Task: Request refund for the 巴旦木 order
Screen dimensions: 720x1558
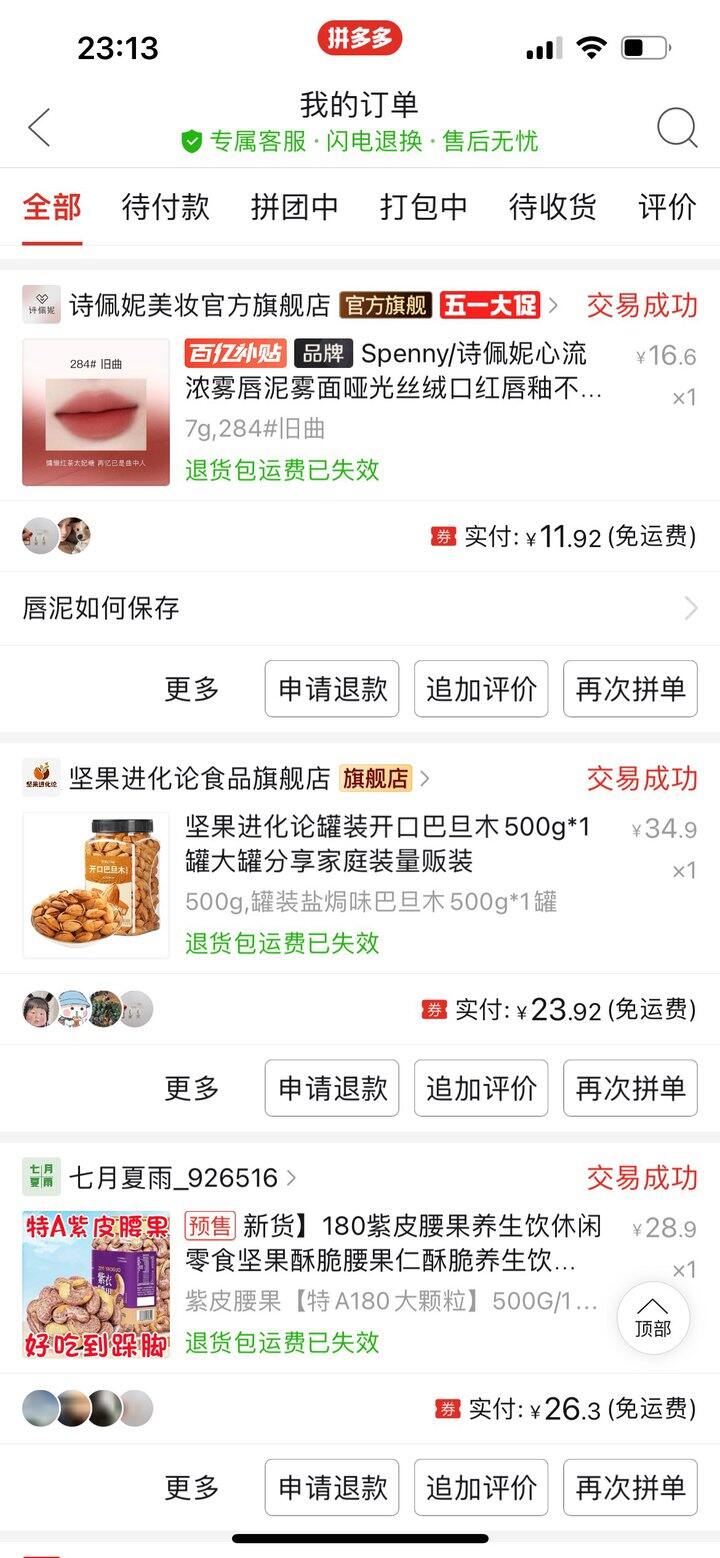Action: (332, 1088)
